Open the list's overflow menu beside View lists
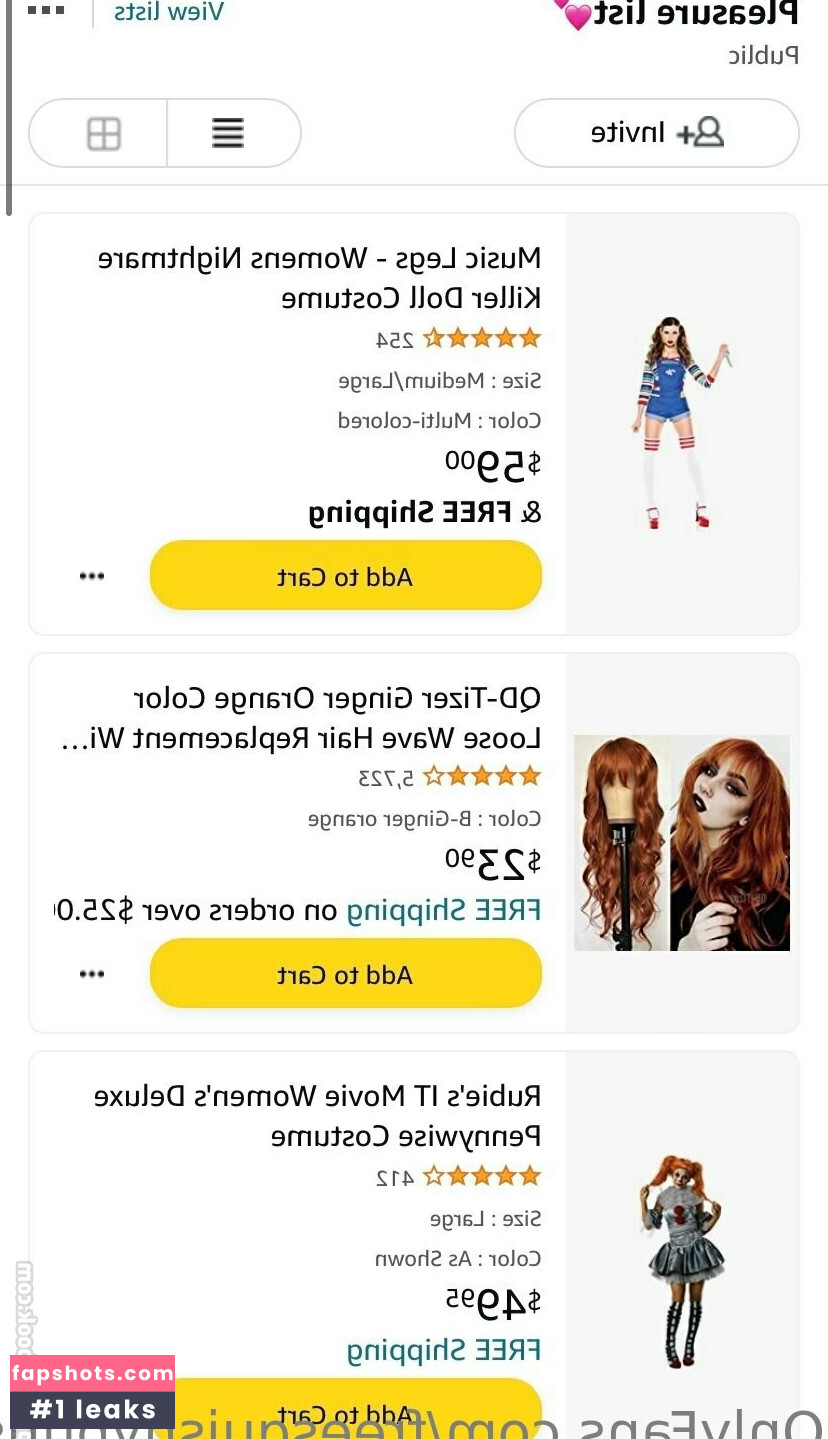This screenshot has height=1439, width=828. (x=46, y=11)
